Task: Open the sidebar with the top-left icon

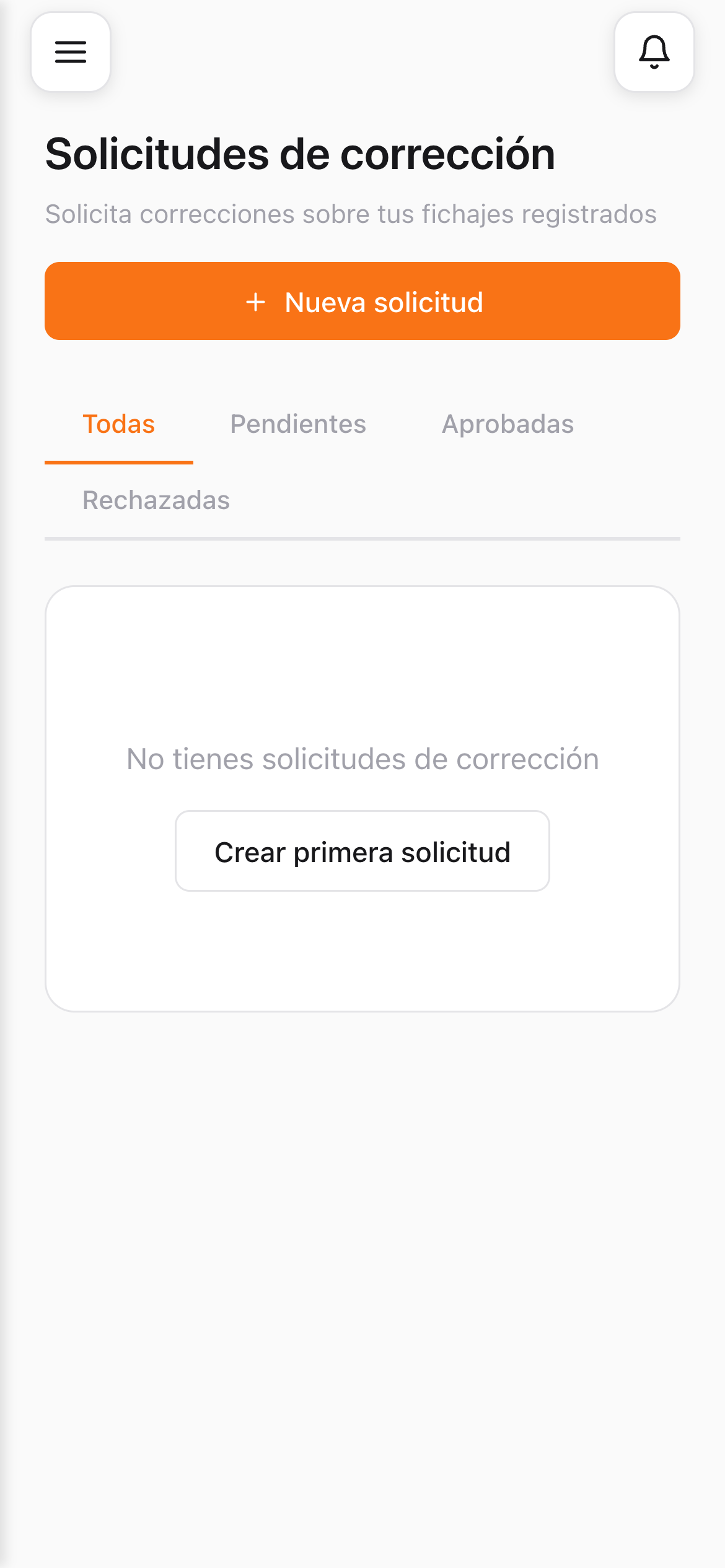Action: tap(70, 53)
